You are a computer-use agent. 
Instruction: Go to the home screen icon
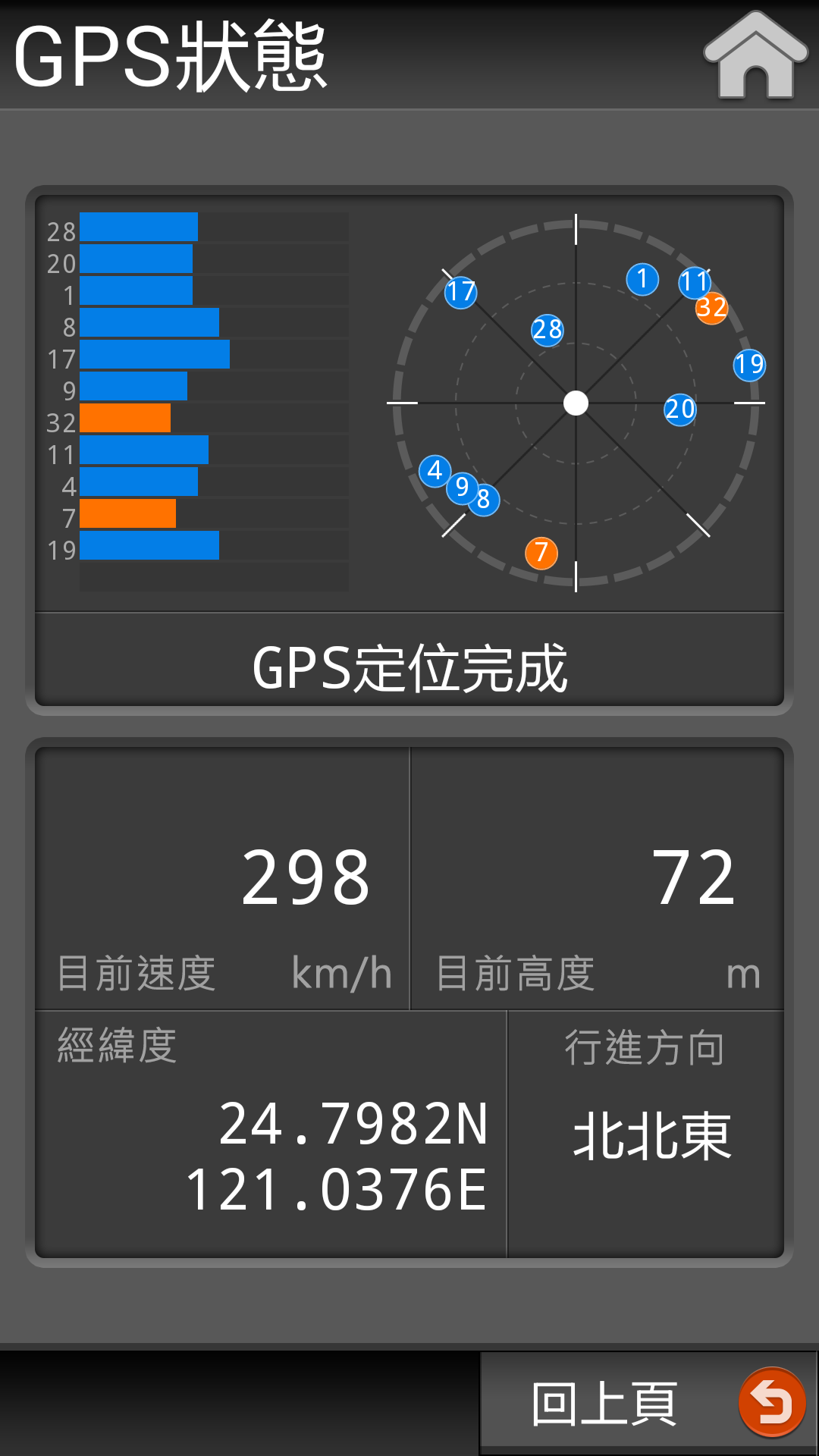(755, 55)
